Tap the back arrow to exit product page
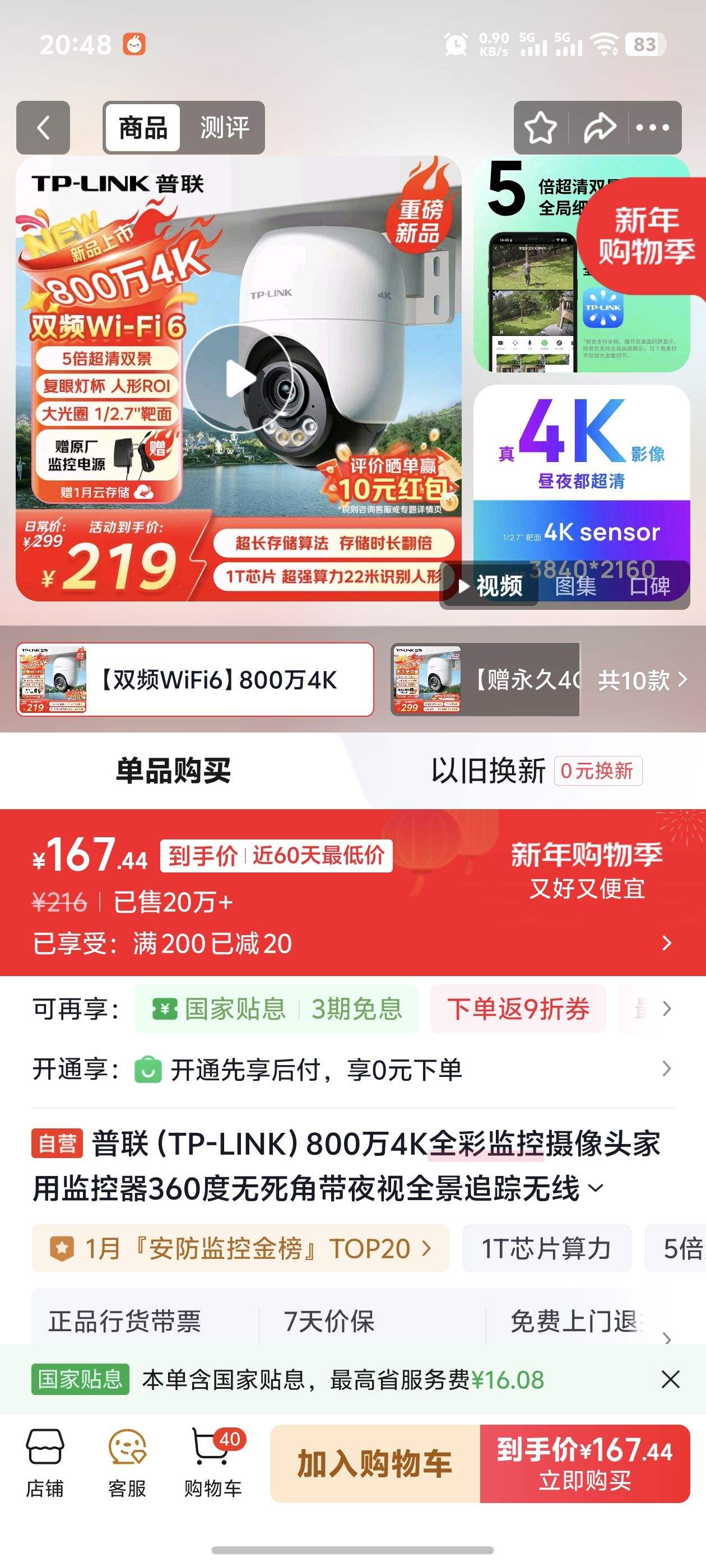 click(42, 128)
